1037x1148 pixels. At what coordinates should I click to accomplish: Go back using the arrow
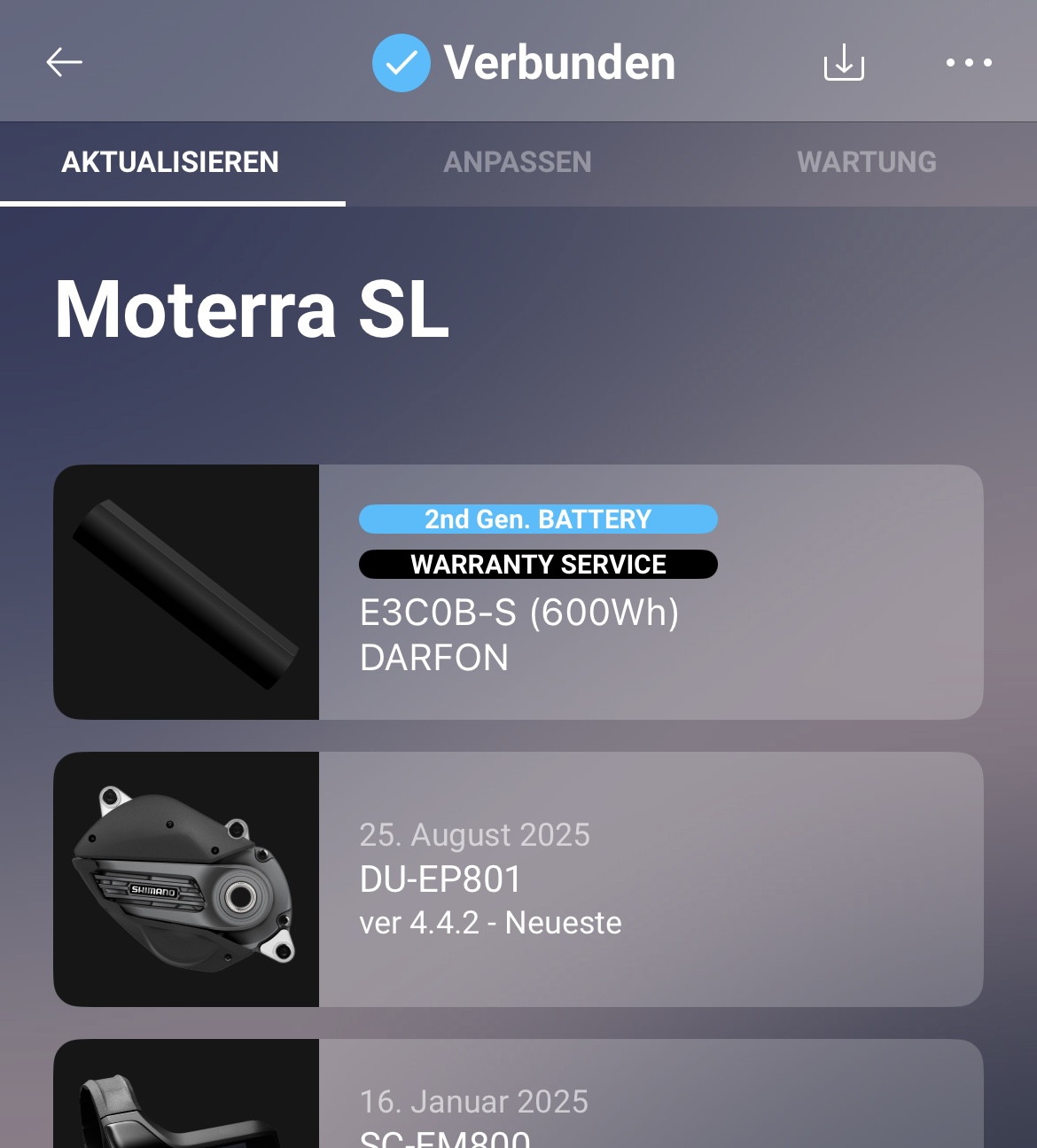(64, 62)
